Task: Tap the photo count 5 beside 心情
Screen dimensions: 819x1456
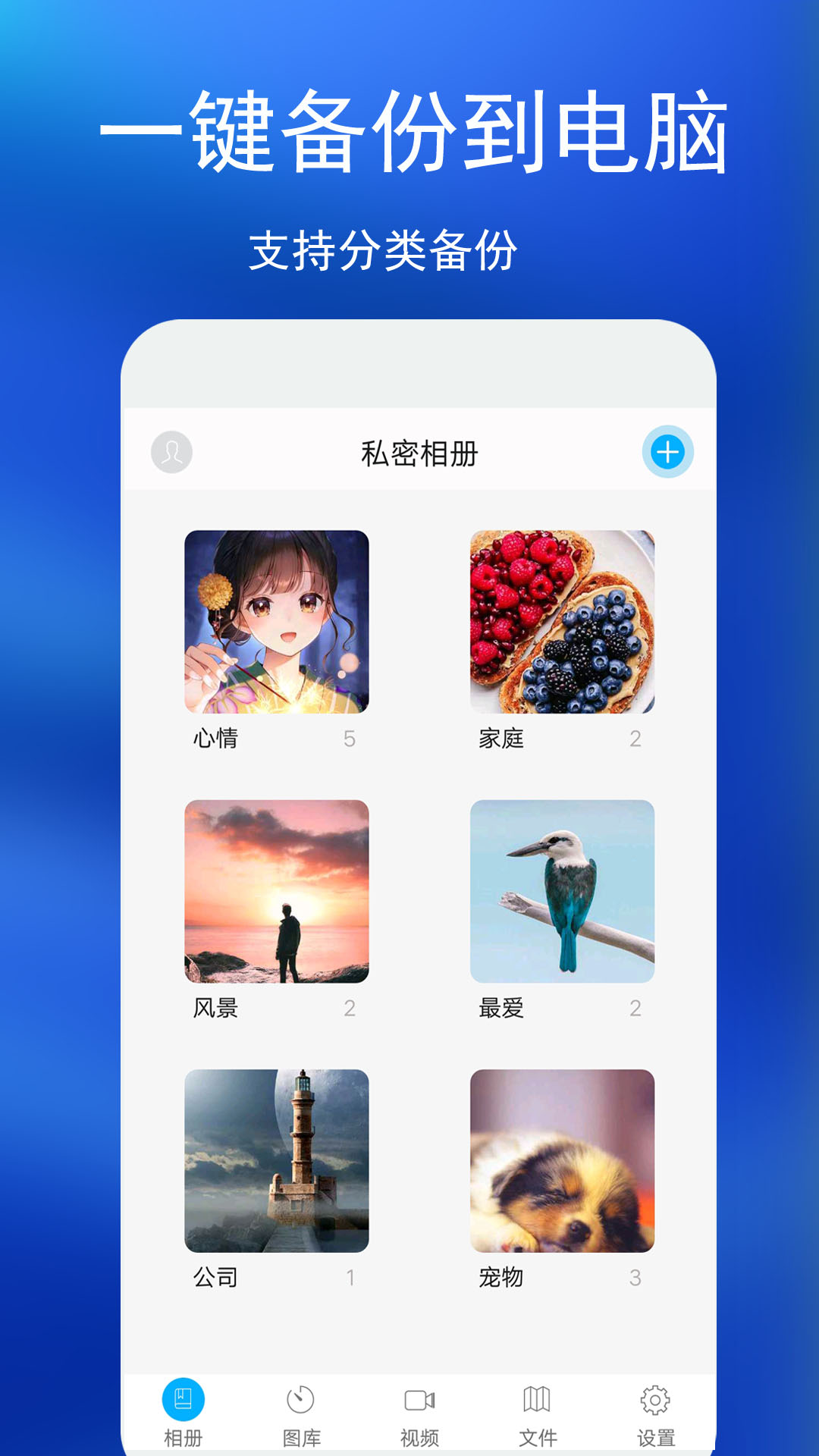Action: pos(349,739)
